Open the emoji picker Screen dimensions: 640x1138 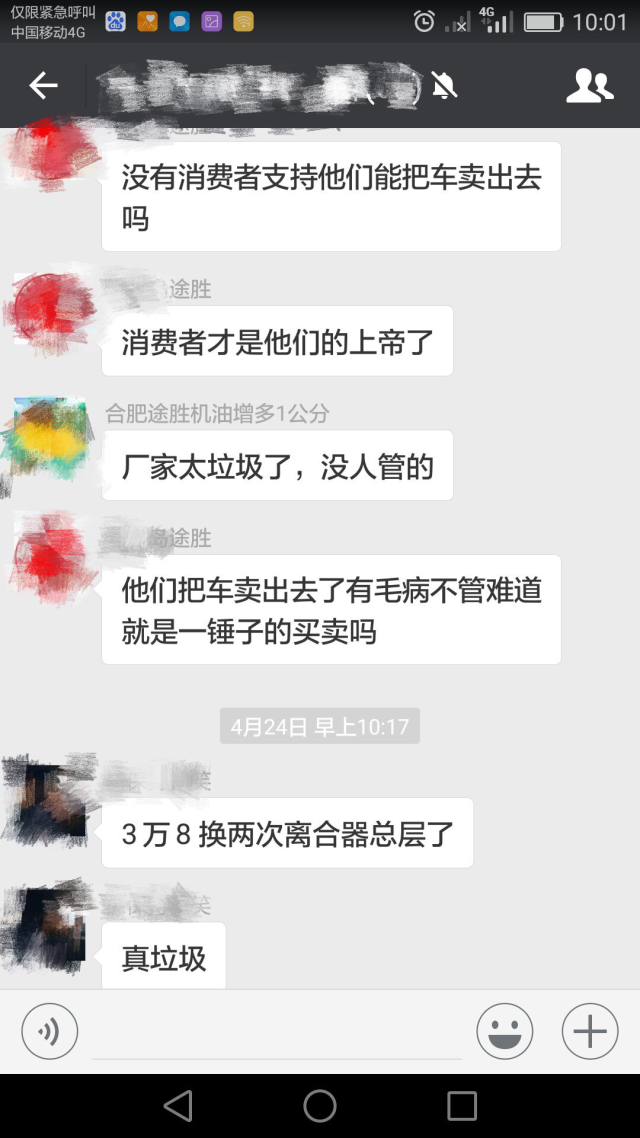point(505,1030)
